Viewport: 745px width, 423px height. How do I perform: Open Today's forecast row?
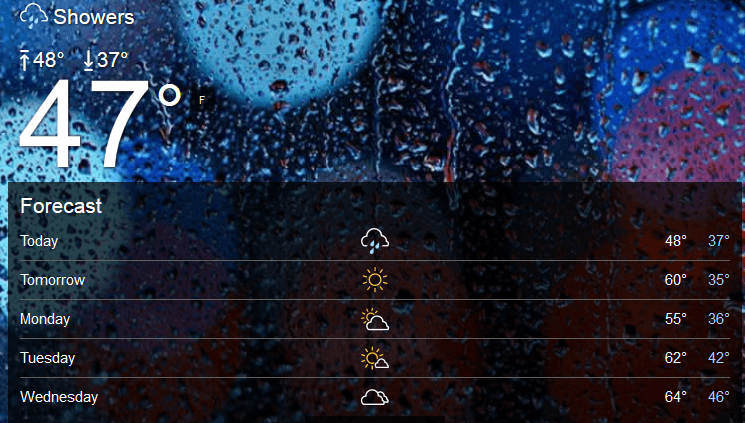point(374,241)
